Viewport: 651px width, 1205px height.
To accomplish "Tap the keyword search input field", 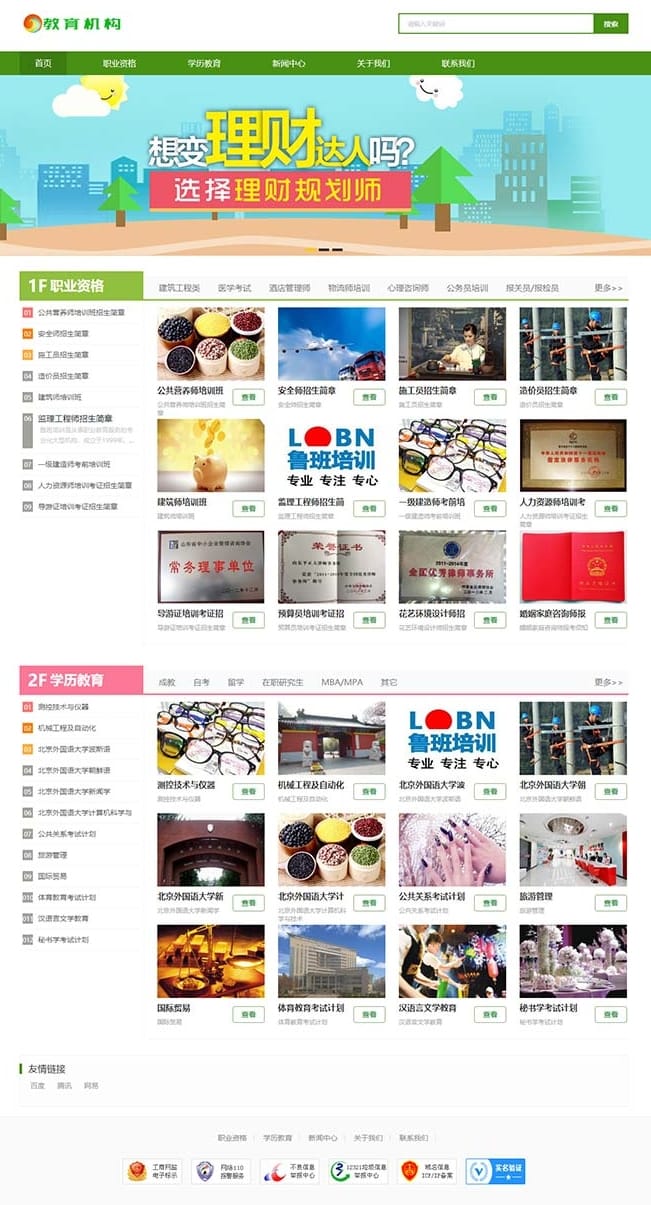I will coord(495,23).
